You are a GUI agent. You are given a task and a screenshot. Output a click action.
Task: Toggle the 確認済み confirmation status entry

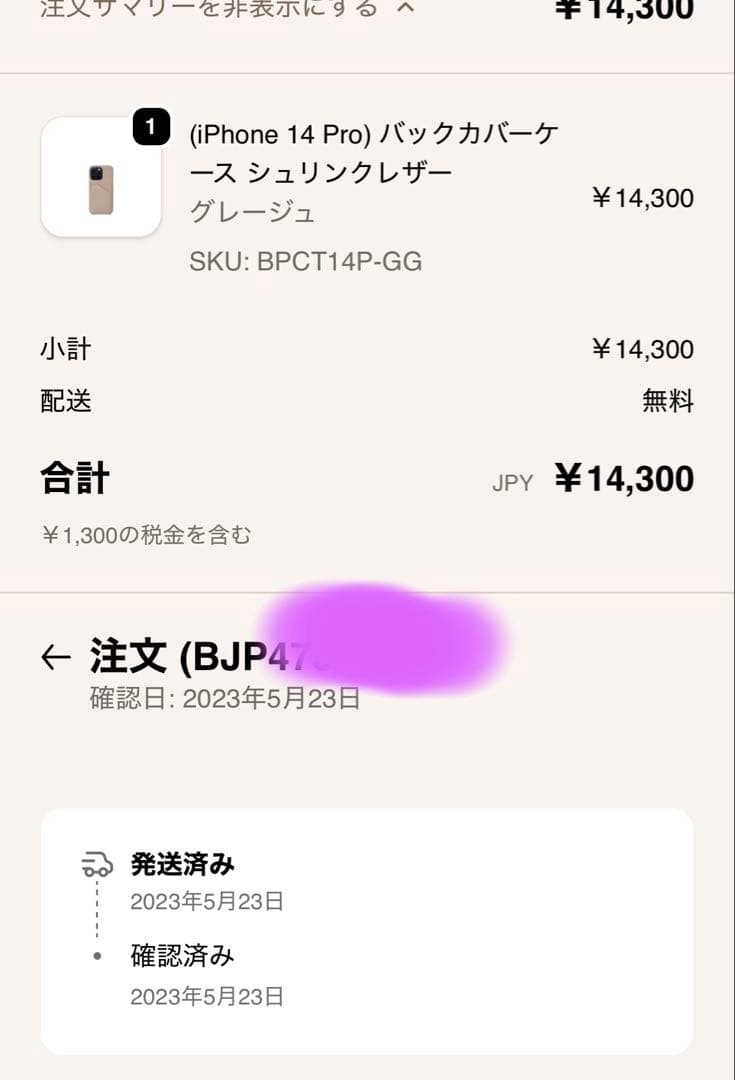click(x=182, y=955)
